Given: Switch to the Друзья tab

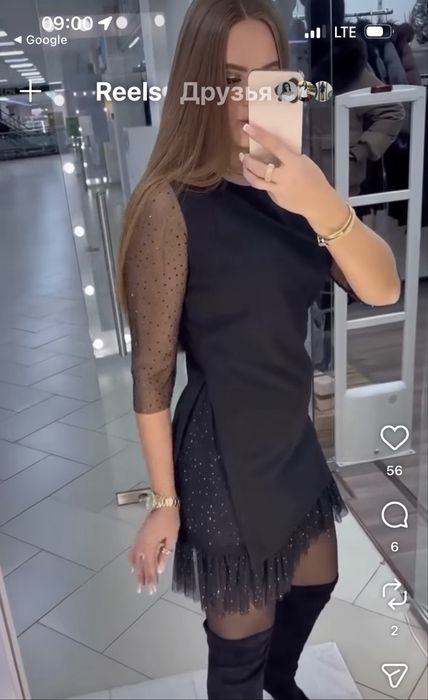Looking at the screenshot, I should pyautogui.click(x=226, y=93).
